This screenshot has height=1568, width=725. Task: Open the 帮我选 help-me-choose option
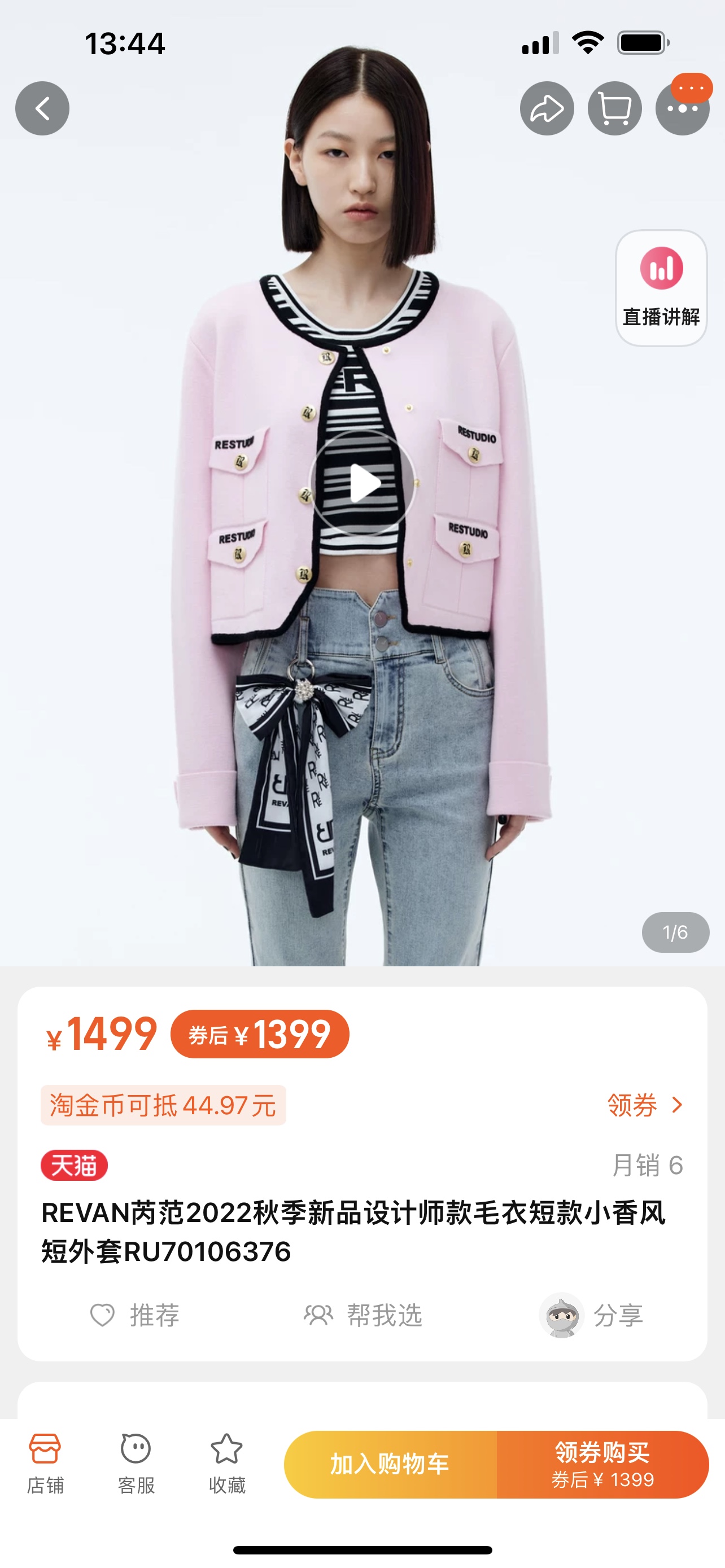pyautogui.click(x=364, y=1315)
